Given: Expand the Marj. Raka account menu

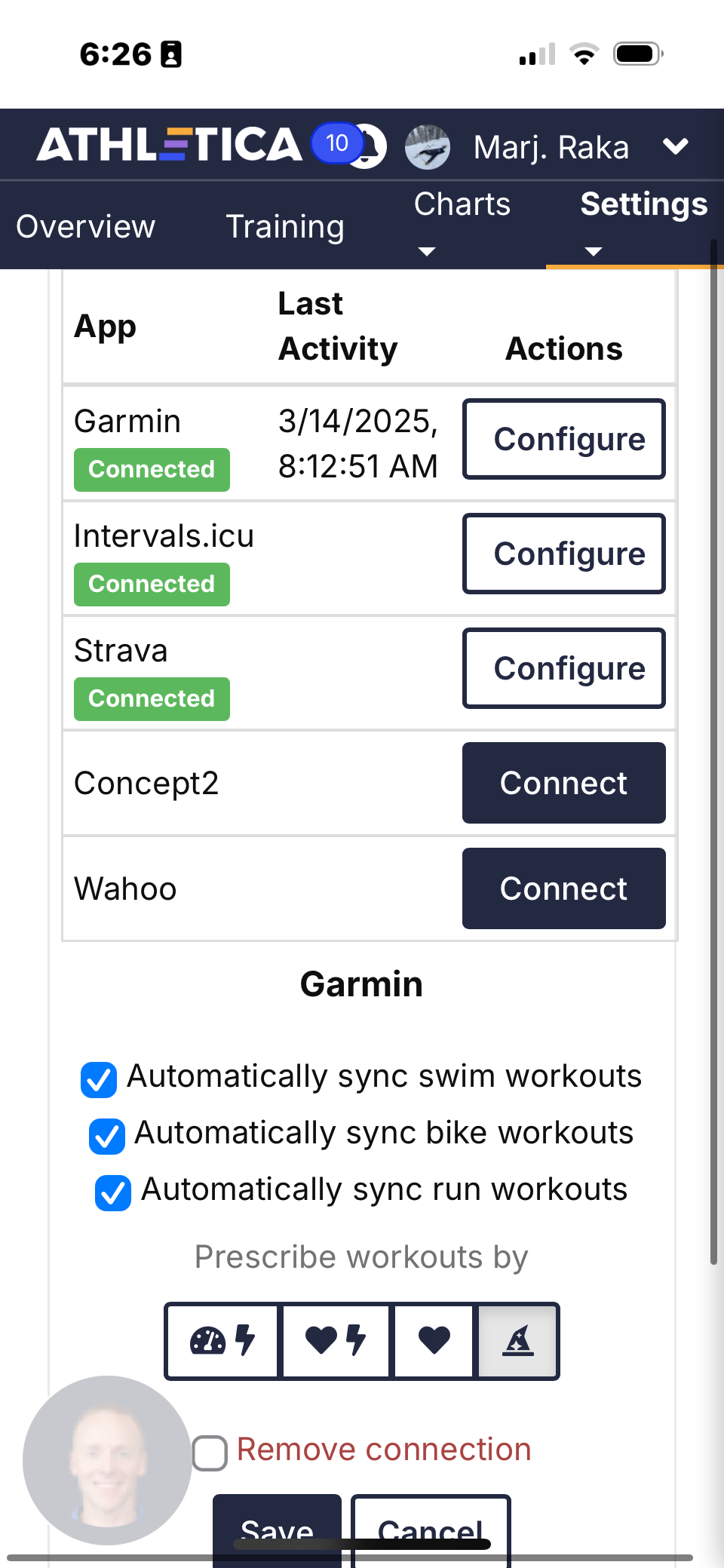Looking at the screenshot, I should pos(676,146).
